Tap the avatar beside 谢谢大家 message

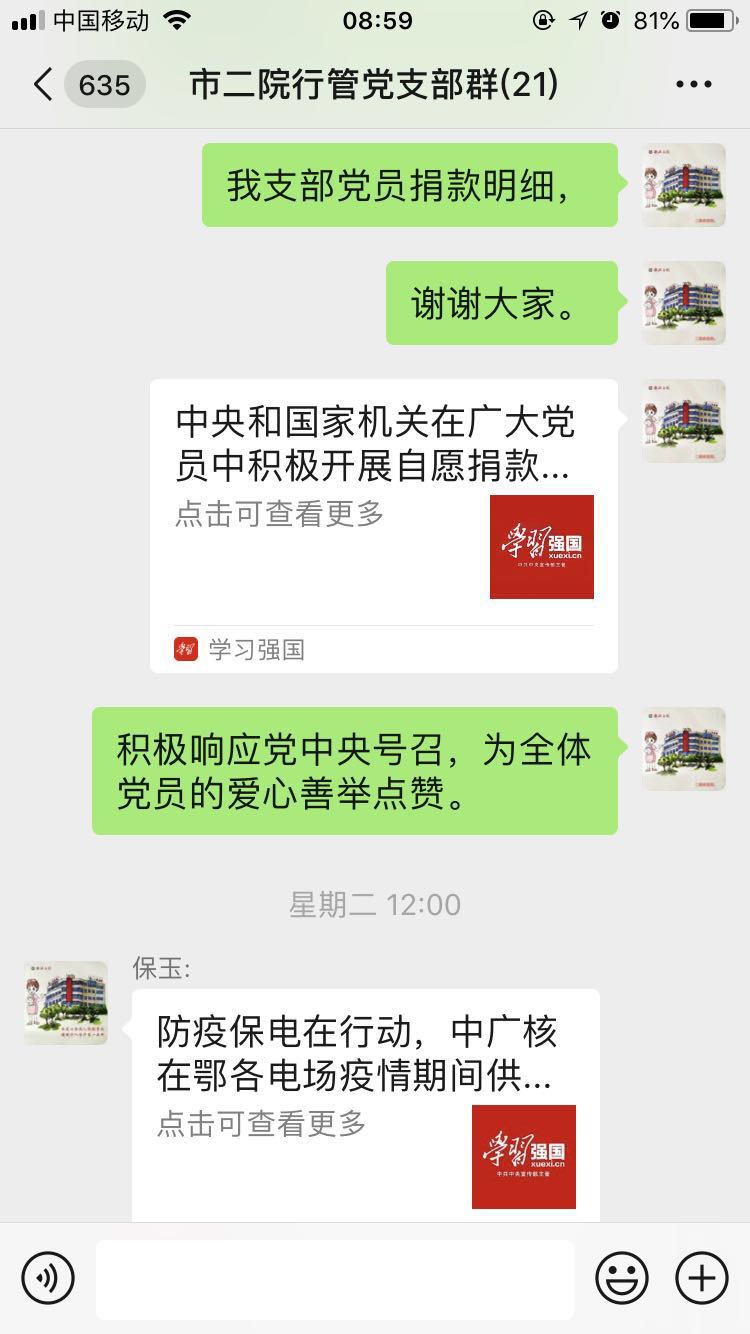683,303
